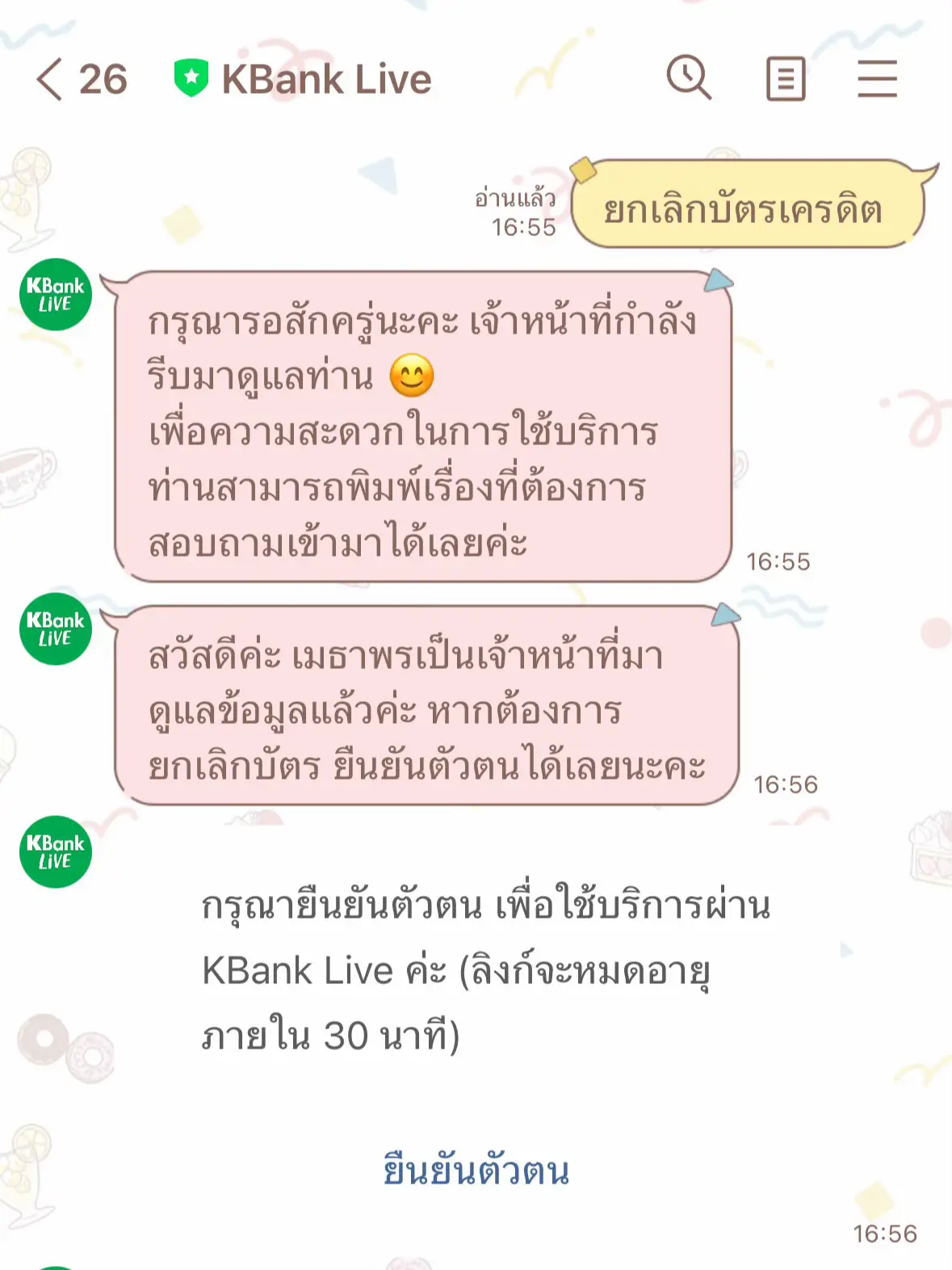
Task: Tap the unread count 26 indicator
Action: click(103, 78)
